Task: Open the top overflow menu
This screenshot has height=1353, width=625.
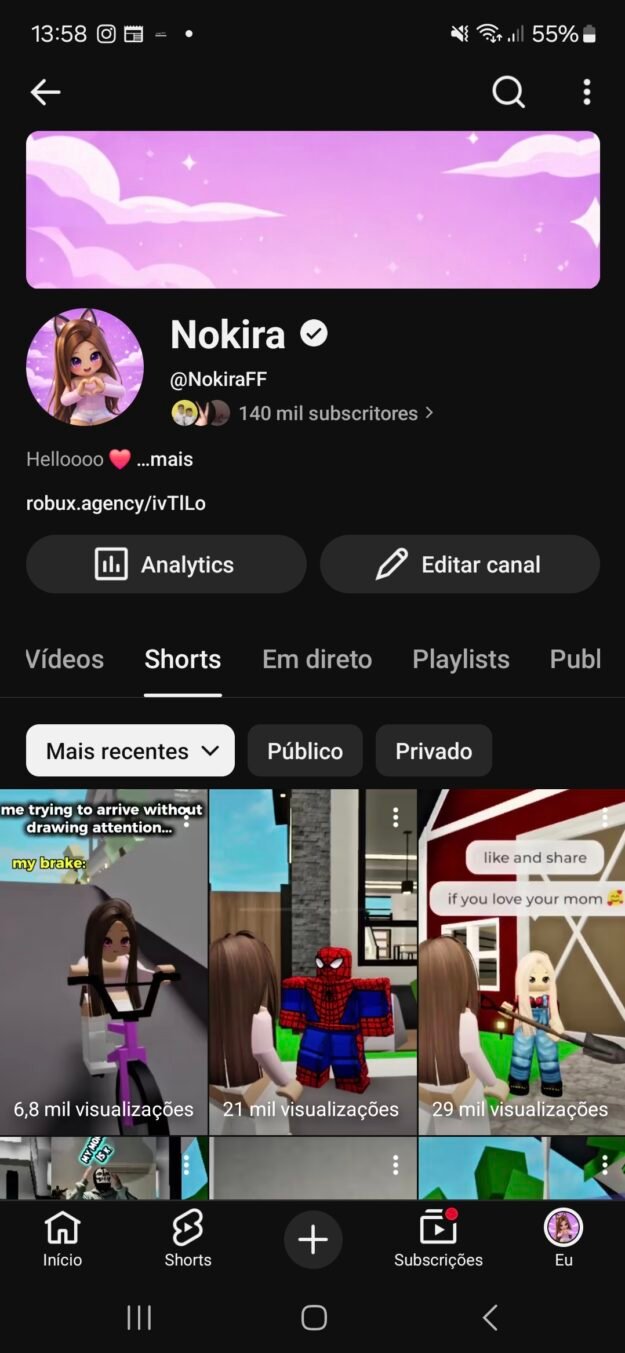Action: (587, 93)
